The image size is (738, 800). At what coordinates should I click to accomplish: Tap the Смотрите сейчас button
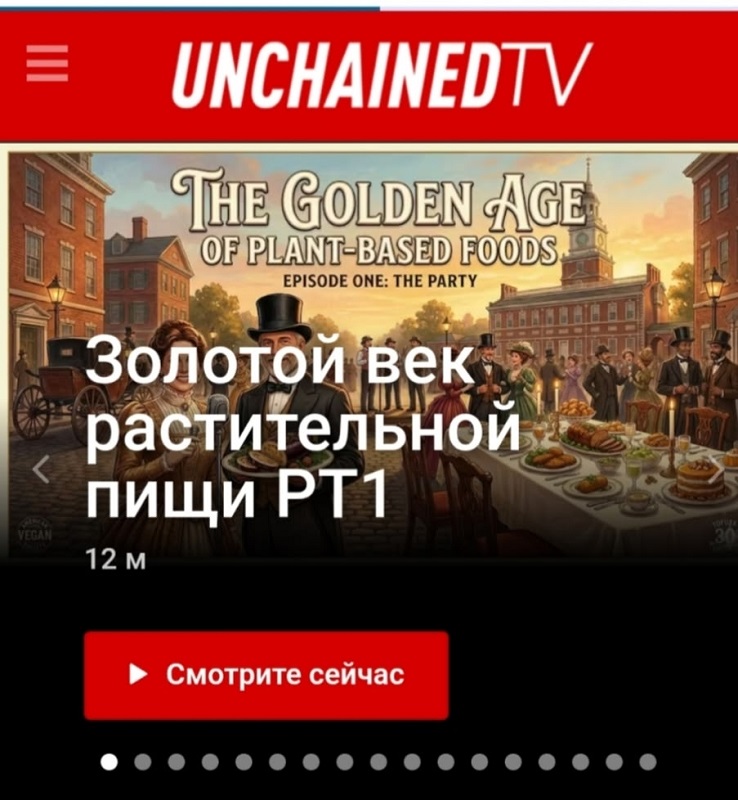pyautogui.click(x=266, y=675)
